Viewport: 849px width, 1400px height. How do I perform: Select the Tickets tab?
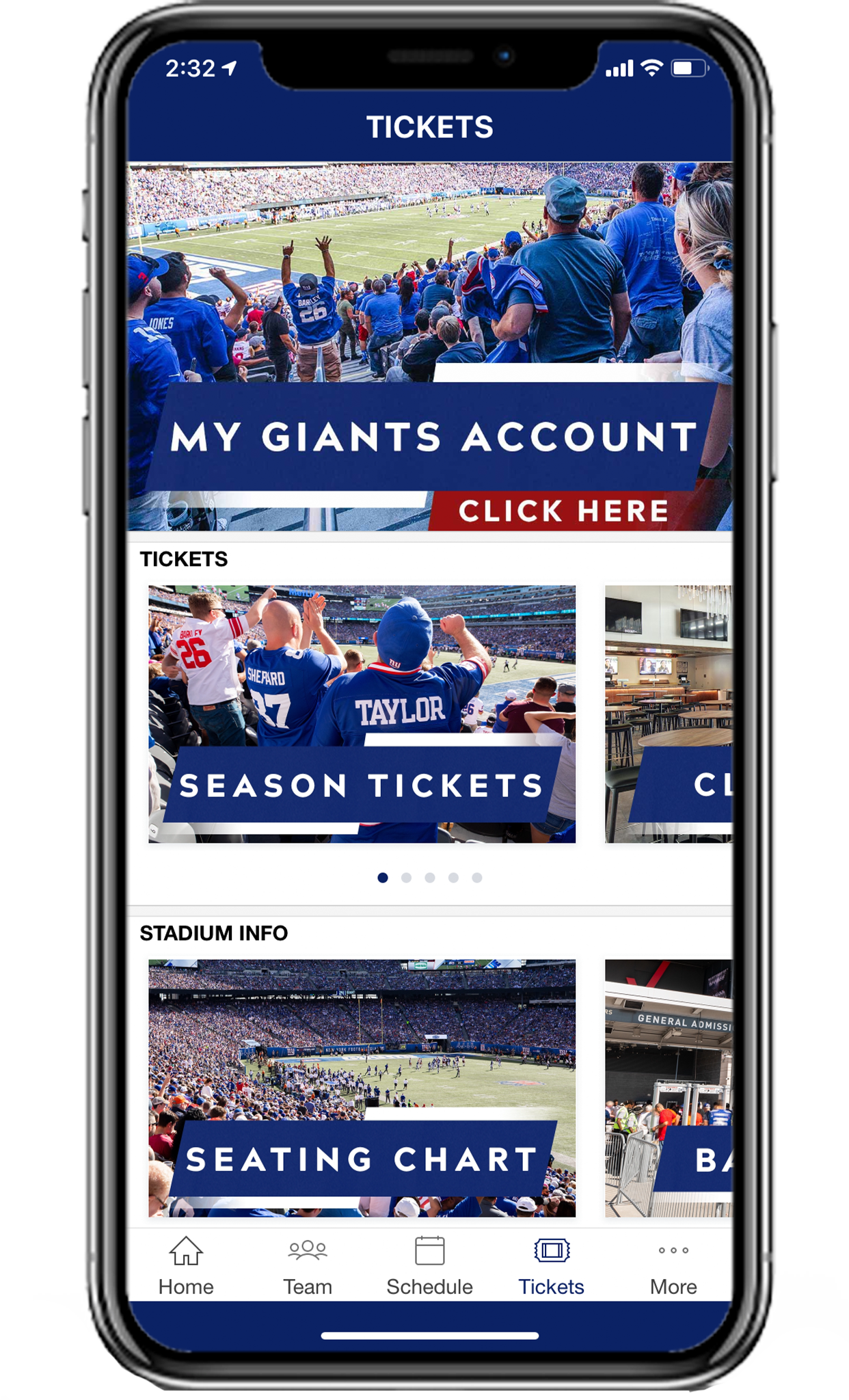click(x=551, y=1265)
